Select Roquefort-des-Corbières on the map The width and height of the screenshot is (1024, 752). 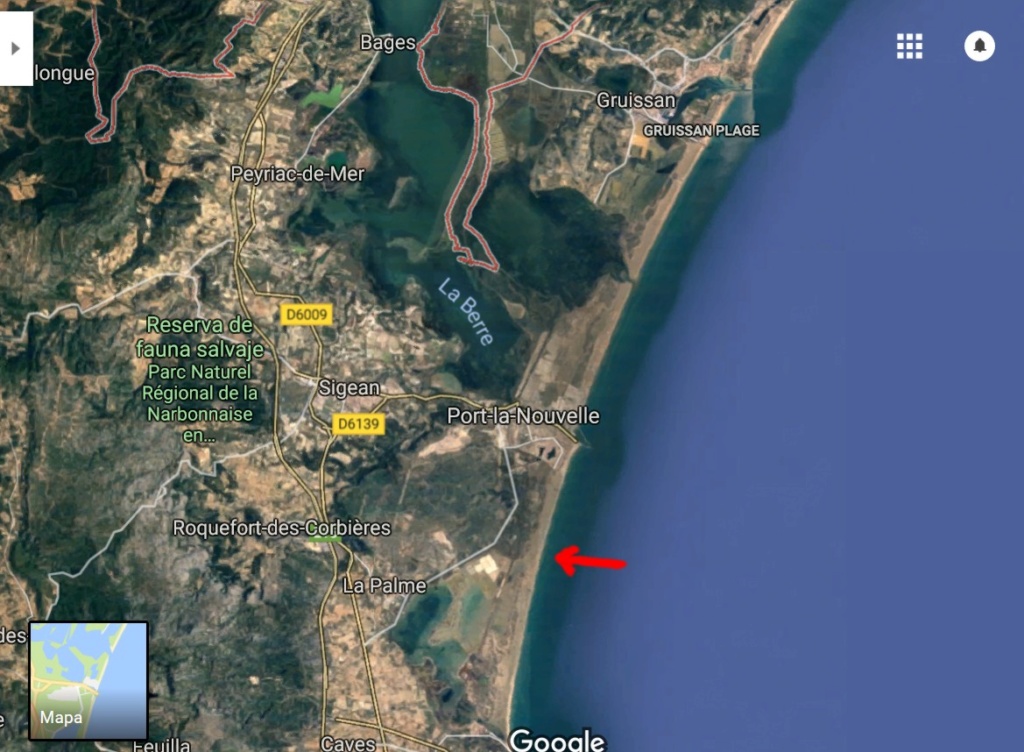282,528
